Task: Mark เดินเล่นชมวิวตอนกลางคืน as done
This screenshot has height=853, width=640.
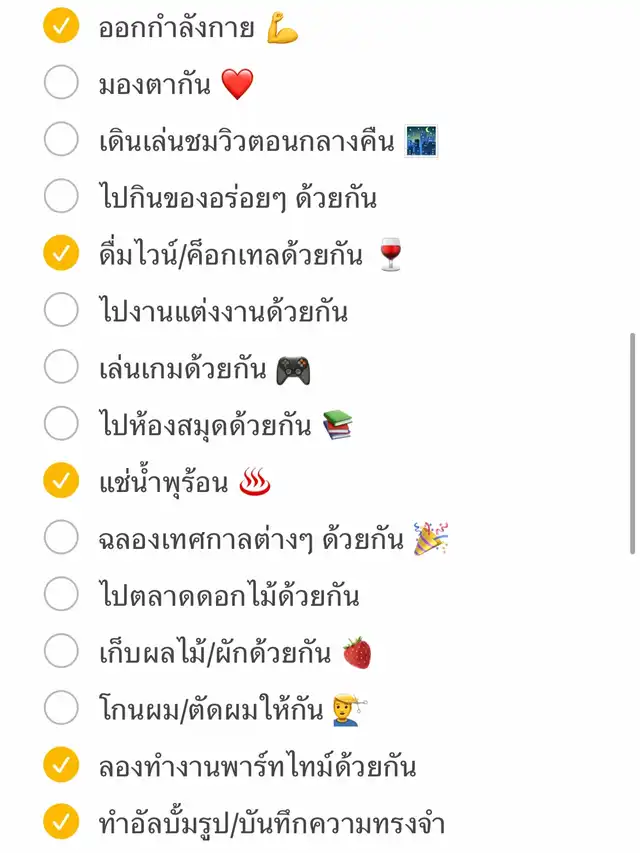Action: [x=61, y=141]
